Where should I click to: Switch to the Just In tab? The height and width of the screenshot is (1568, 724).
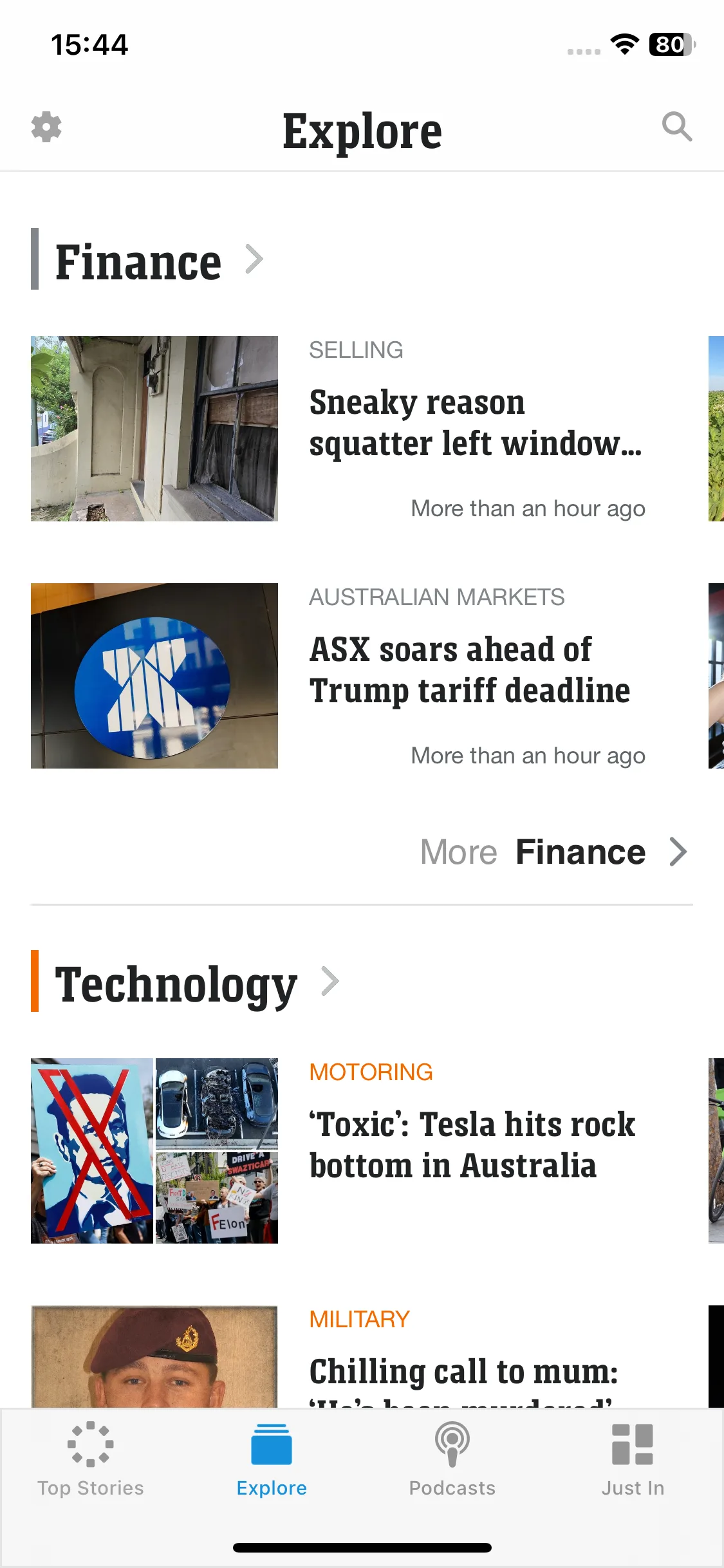tap(633, 1459)
